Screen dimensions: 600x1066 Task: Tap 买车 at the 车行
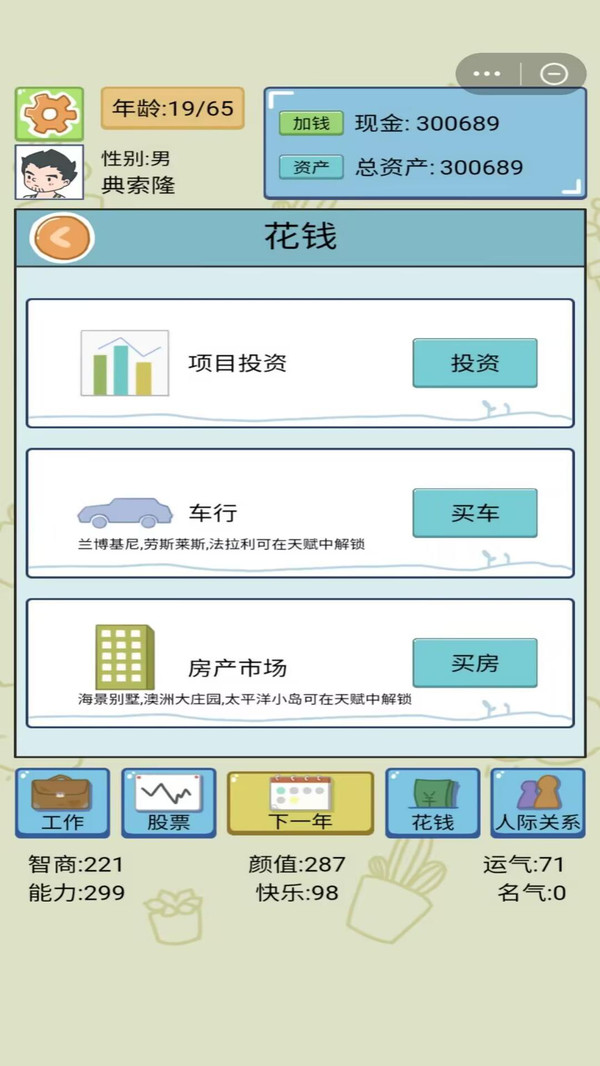coord(475,513)
